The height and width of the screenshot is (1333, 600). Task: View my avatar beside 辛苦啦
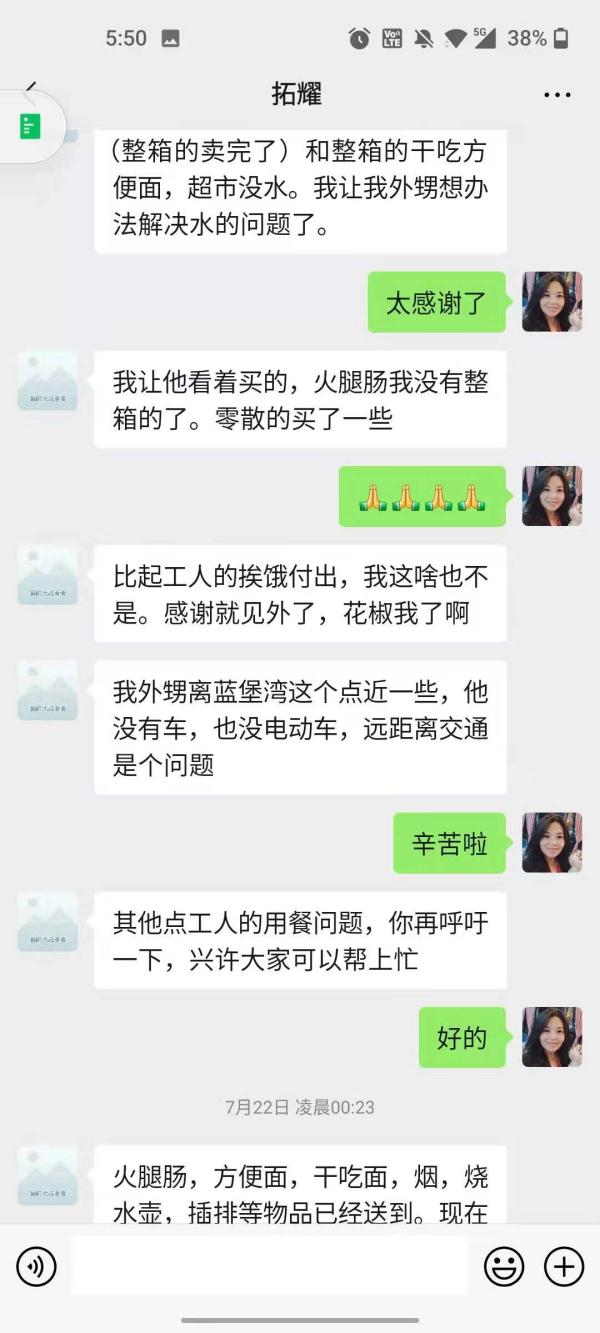tap(552, 843)
